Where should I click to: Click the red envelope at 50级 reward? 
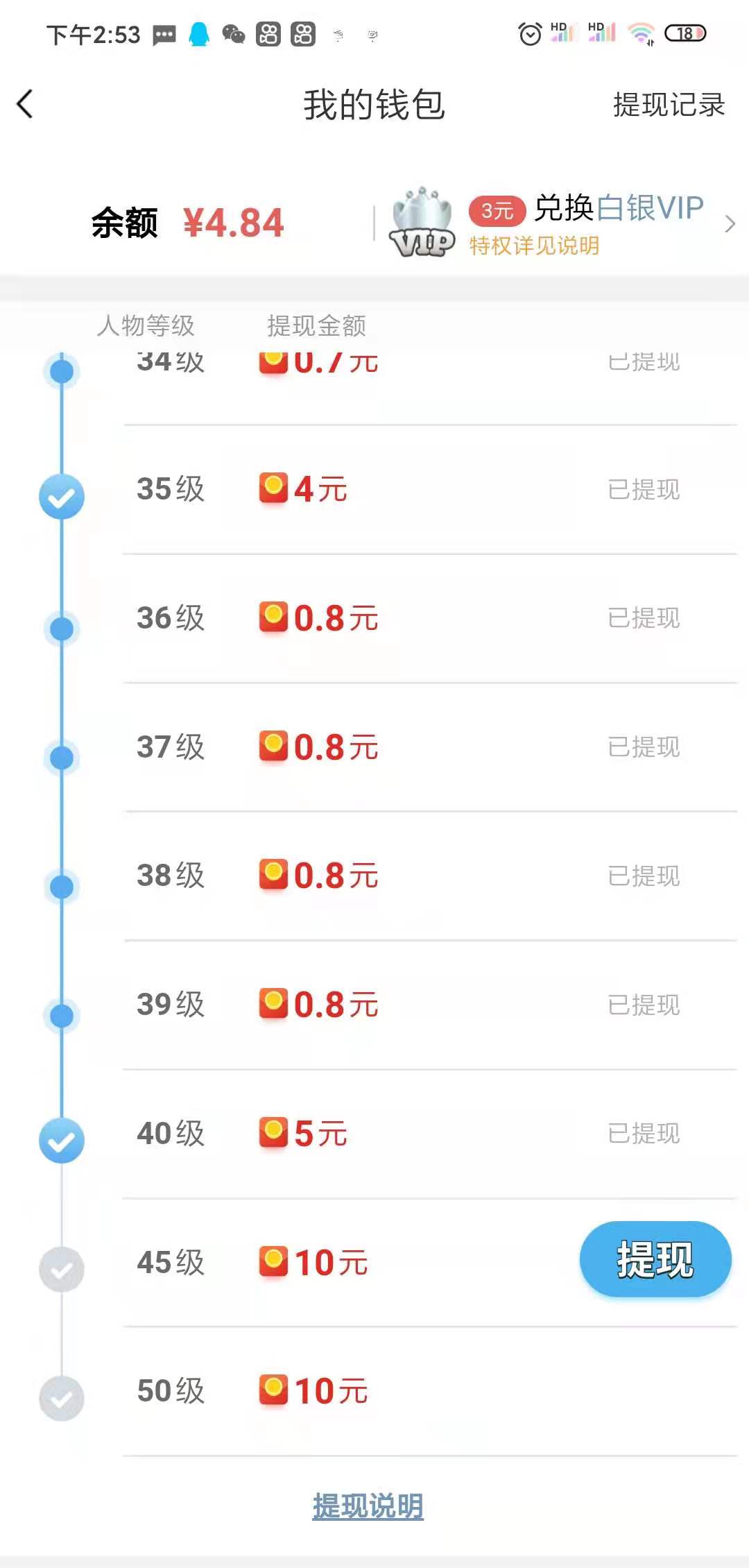pyautogui.click(x=273, y=1390)
